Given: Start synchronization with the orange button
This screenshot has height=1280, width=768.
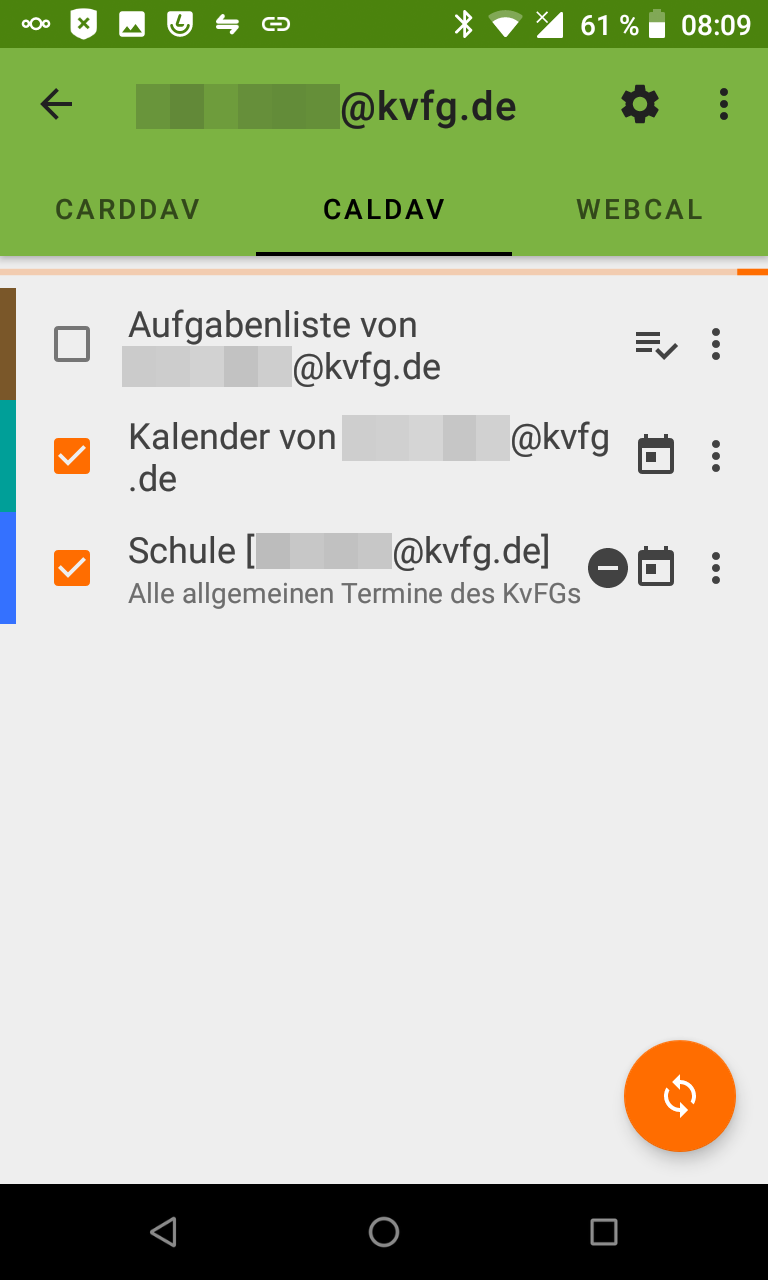Looking at the screenshot, I should tap(680, 1096).
